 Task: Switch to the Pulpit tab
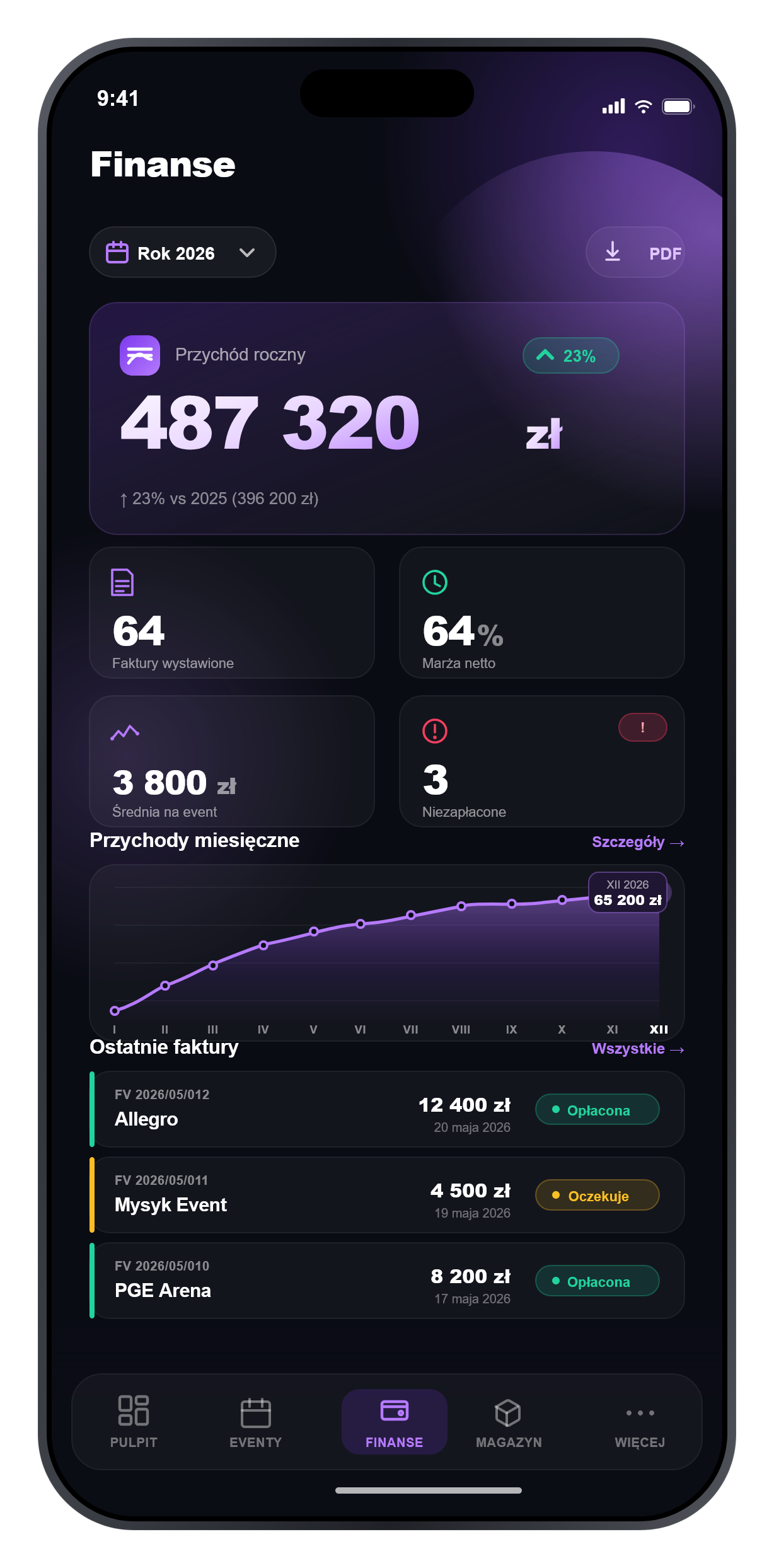134,1422
